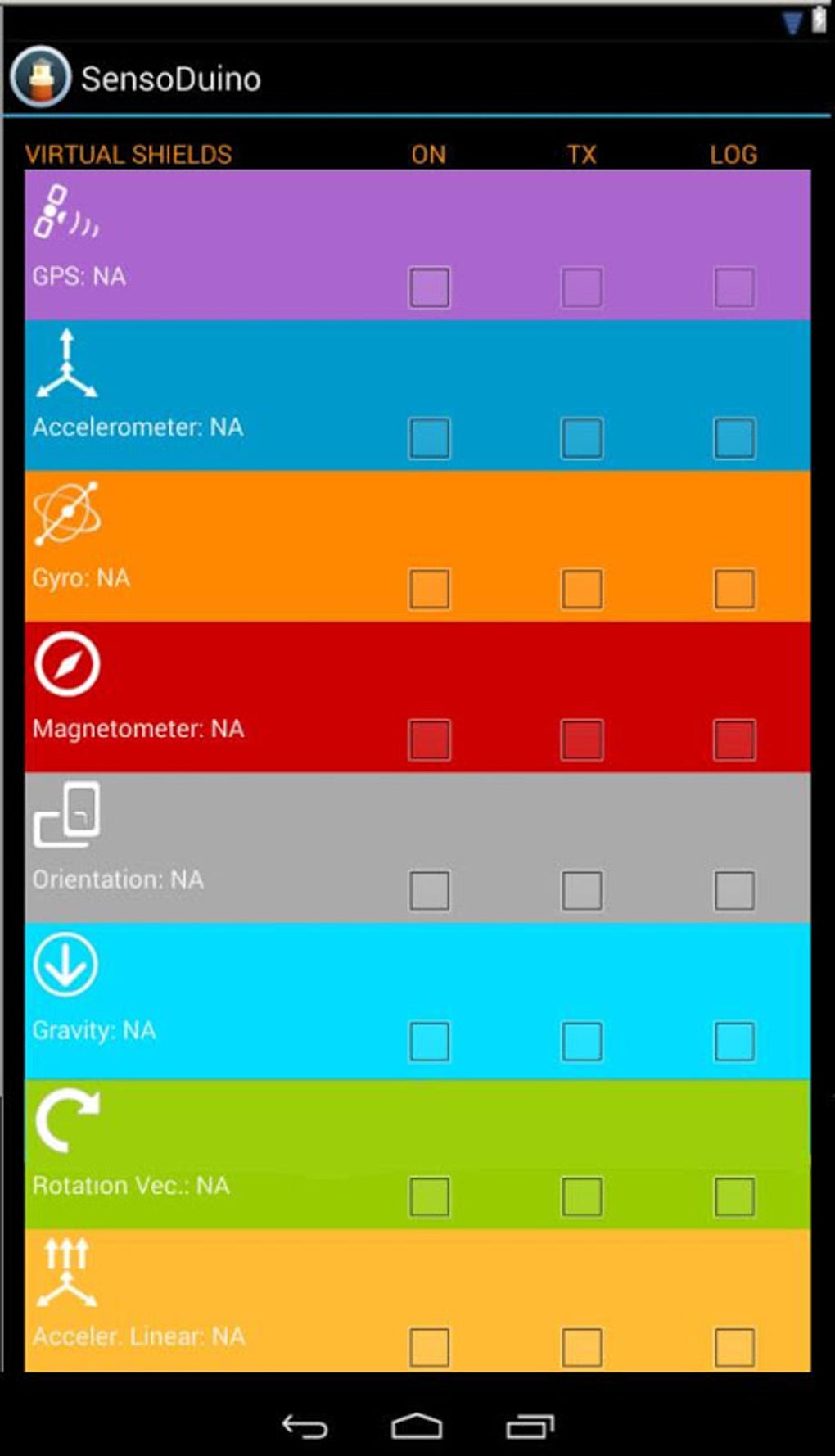Enable Gyro ON checkbox
Image resolution: width=835 pixels, height=1456 pixels.
tap(429, 589)
